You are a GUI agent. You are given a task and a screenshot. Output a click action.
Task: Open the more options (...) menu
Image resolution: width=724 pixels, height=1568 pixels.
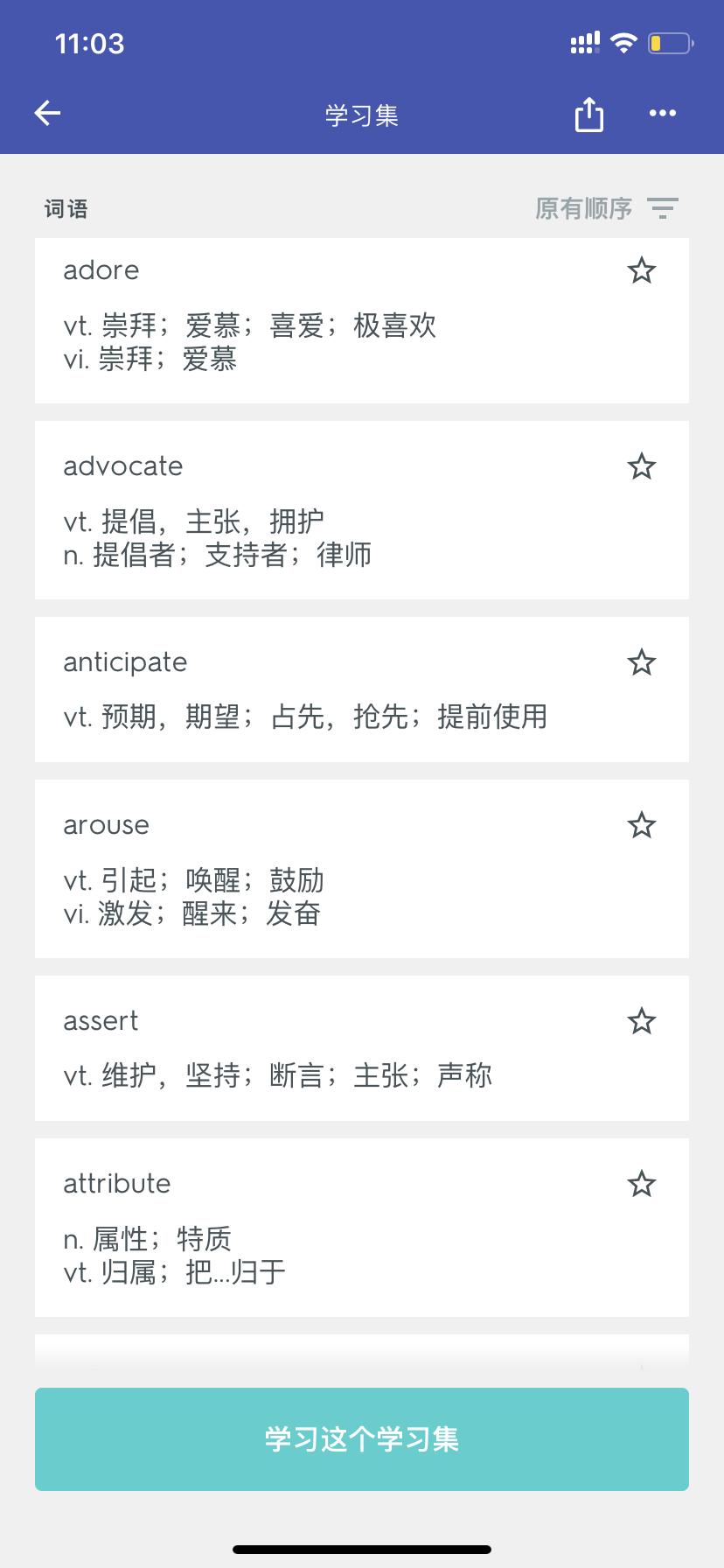click(663, 113)
